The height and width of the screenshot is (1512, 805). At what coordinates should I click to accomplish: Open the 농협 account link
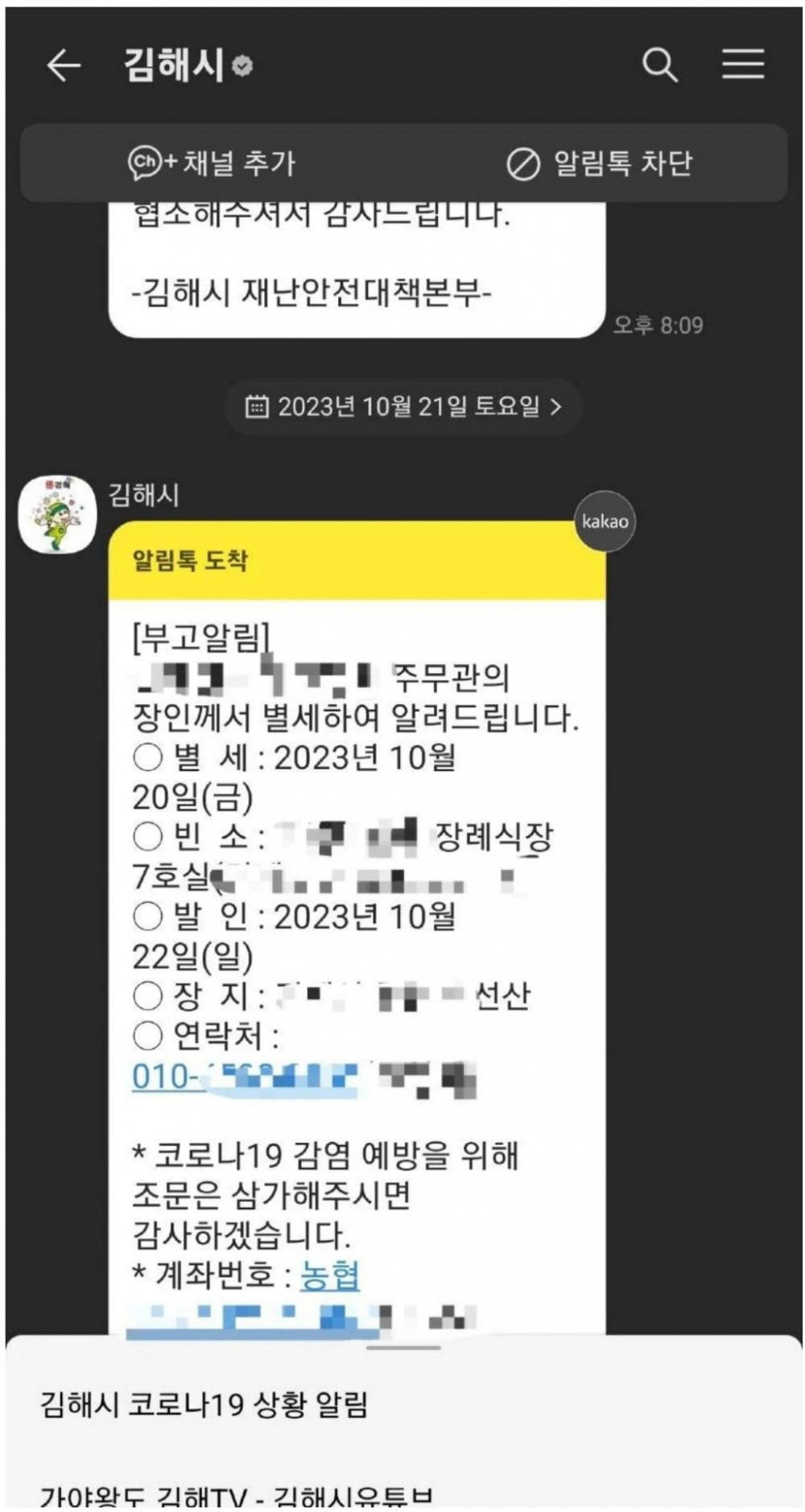[x=330, y=1275]
